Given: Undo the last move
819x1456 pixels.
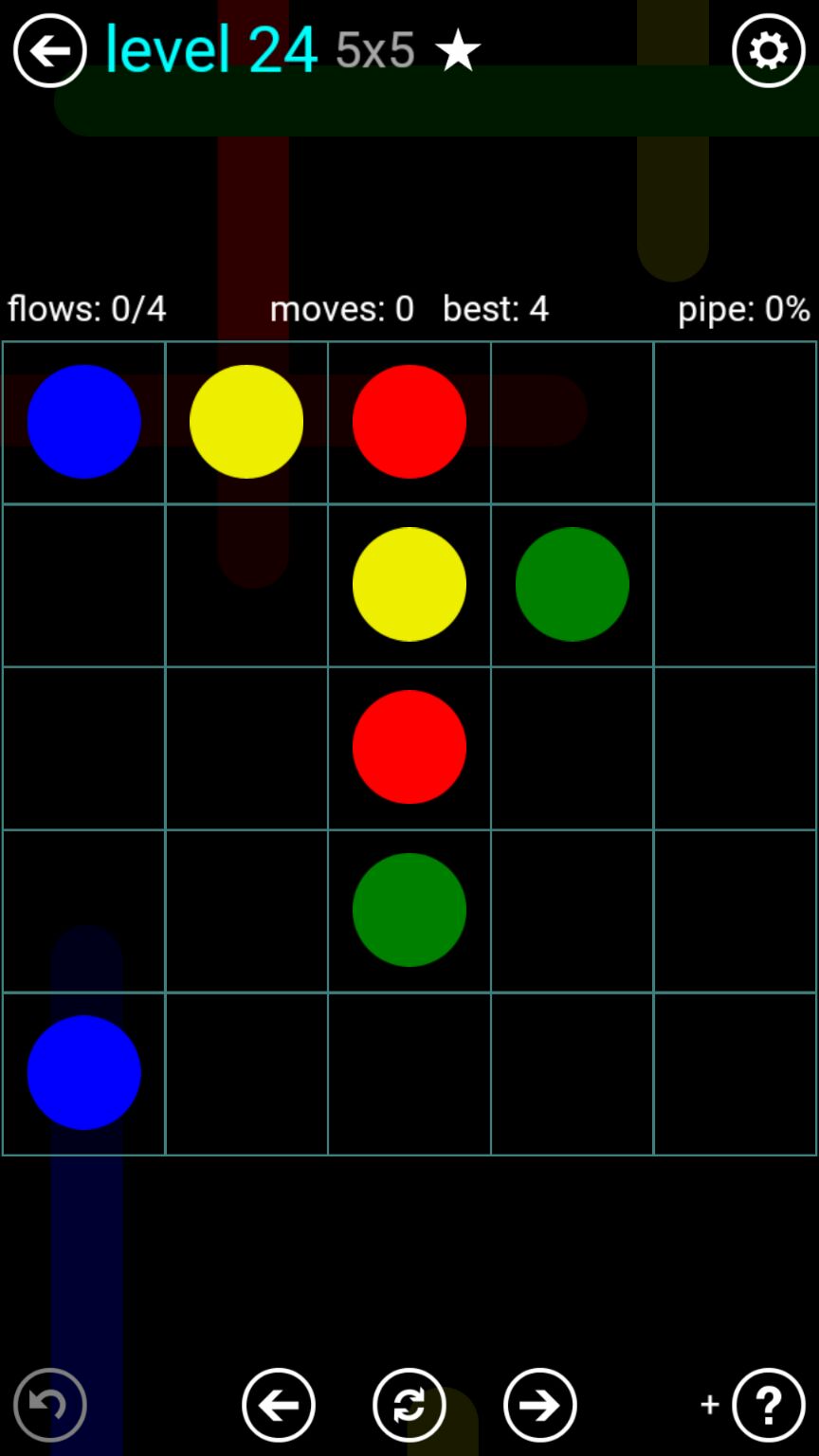Looking at the screenshot, I should click(x=49, y=1405).
